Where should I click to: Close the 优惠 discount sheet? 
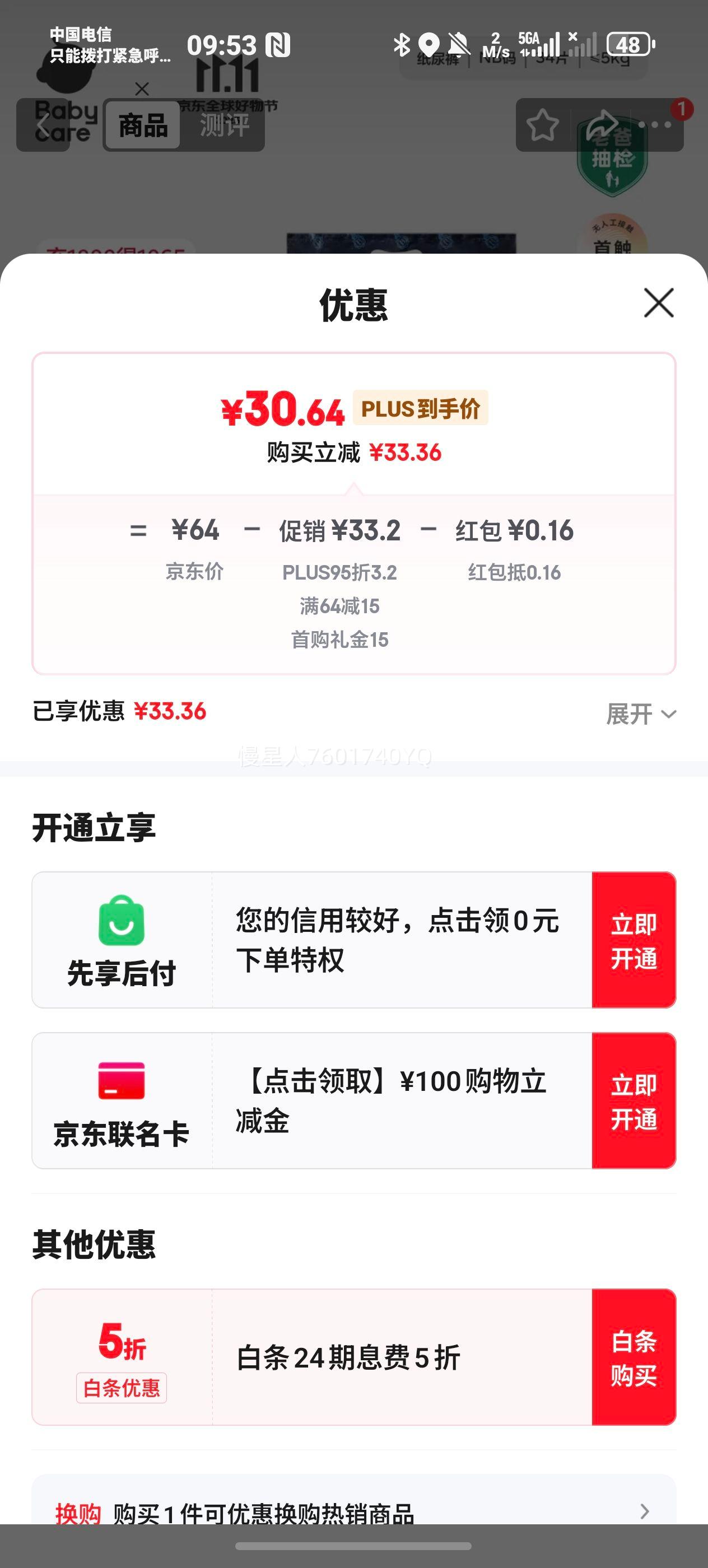tap(659, 302)
